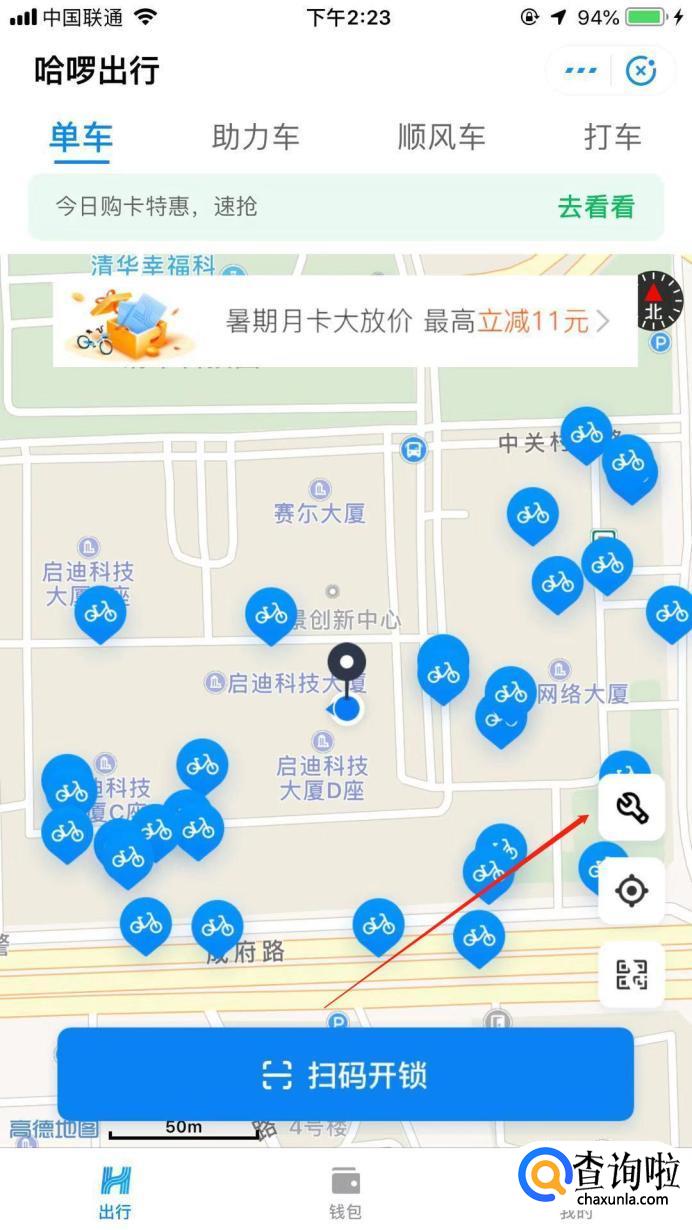The width and height of the screenshot is (692, 1230).
Task: Open the QR code scanner icon
Action: [x=631, y=974]
